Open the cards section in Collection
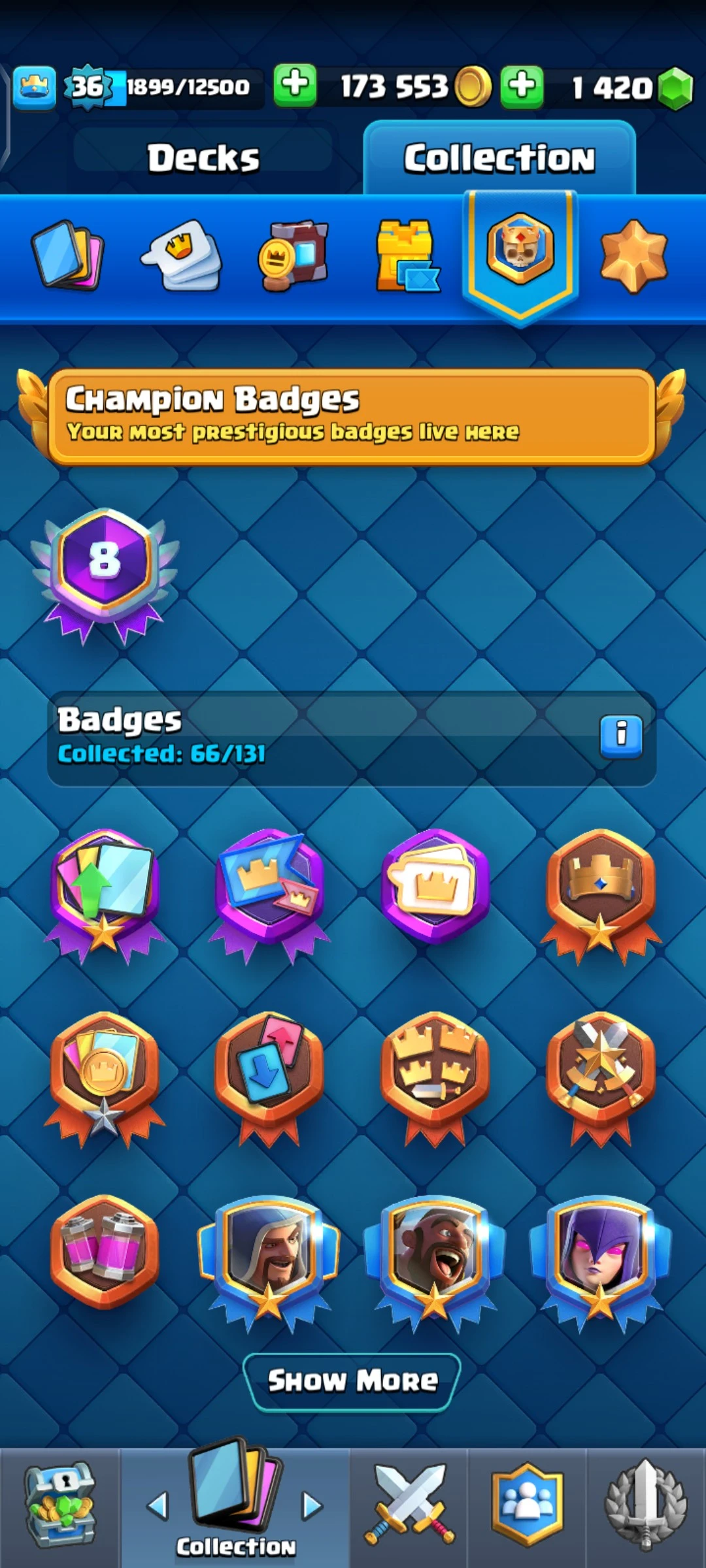706x1568 pixels. tap(67, 255)
